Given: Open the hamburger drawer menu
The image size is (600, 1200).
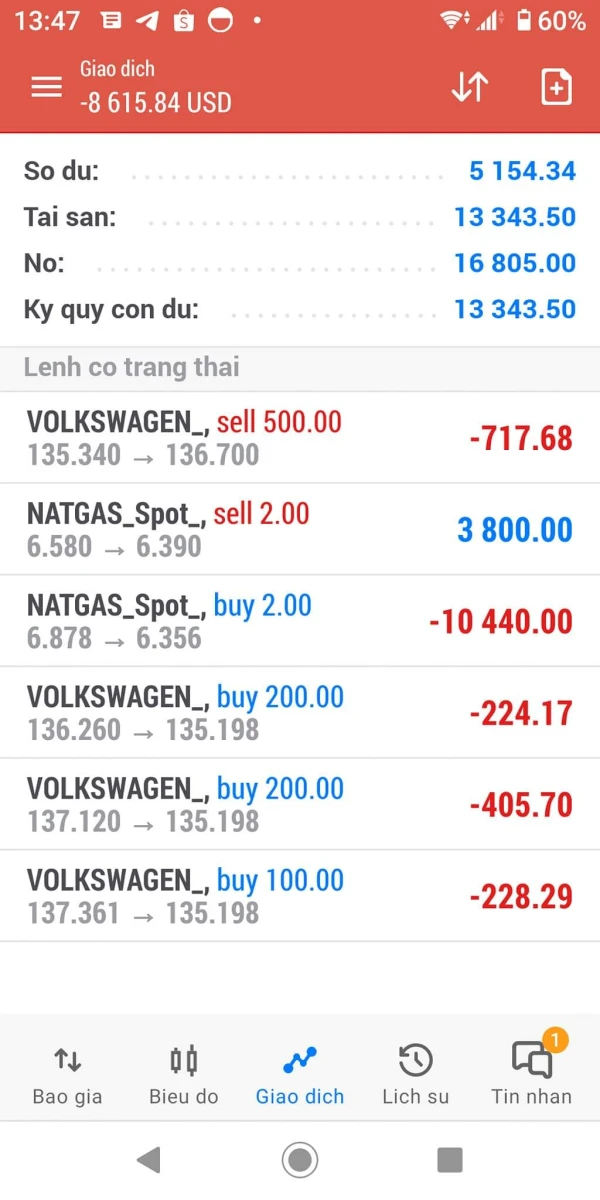Looking at the screenshot, I should coord(47,87).
